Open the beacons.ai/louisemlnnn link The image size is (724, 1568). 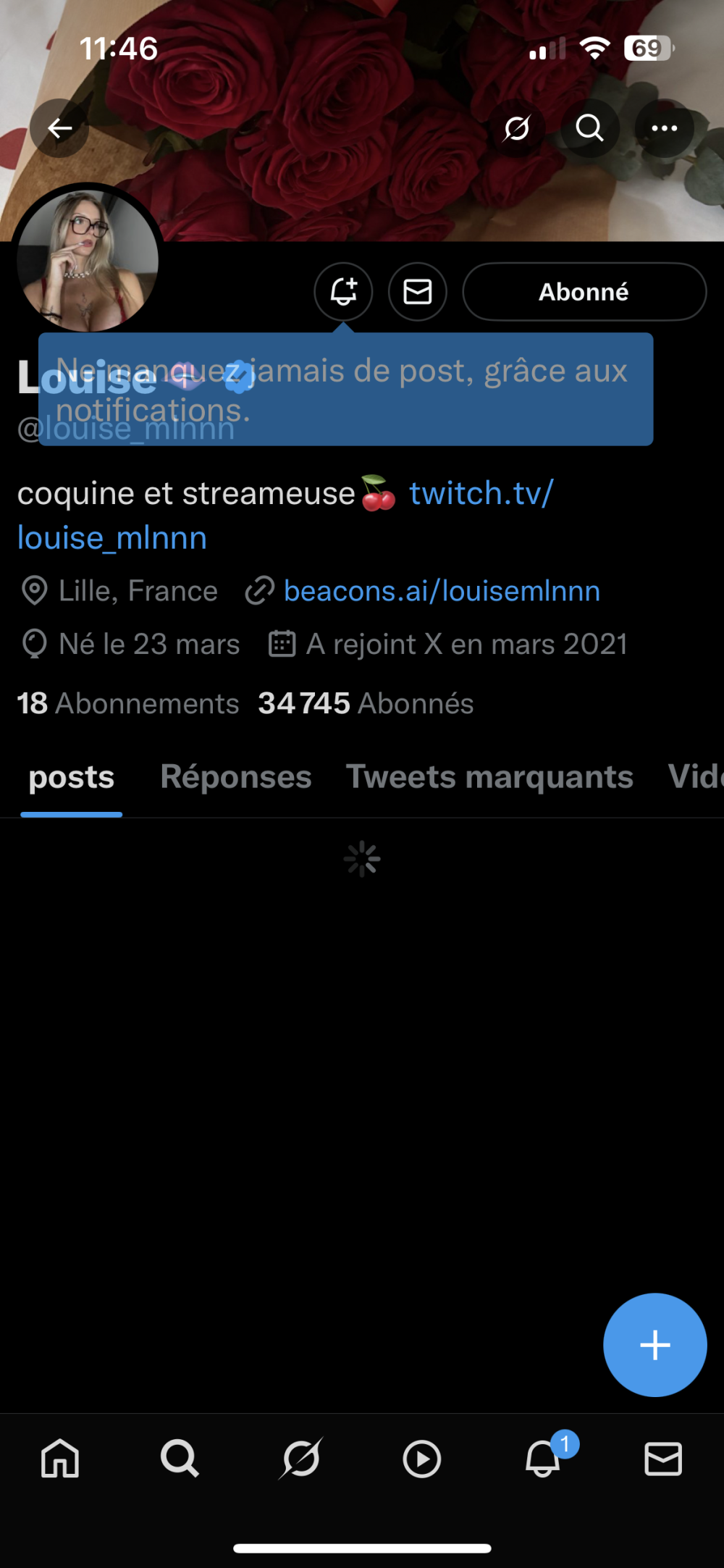click(x=442, y=592)
